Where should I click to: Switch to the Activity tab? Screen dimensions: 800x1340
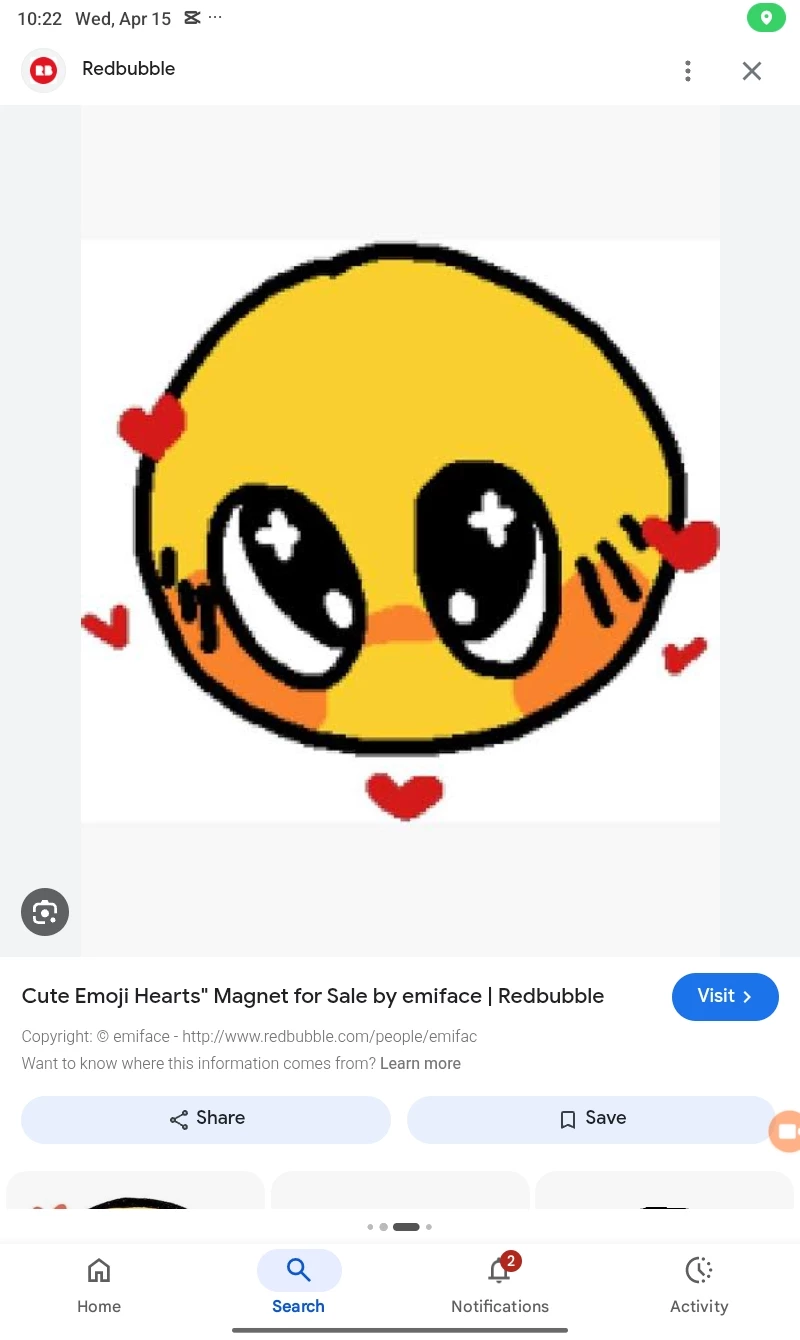coord(699,1285)
